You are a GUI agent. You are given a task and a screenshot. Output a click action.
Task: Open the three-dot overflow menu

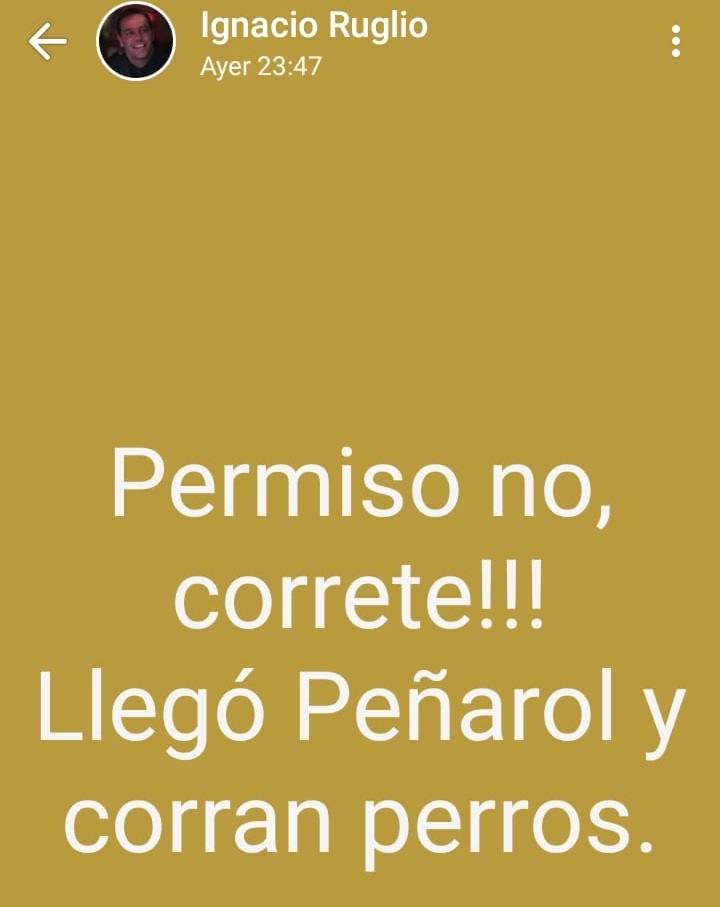pyautogui.click(x=676, y=41)
